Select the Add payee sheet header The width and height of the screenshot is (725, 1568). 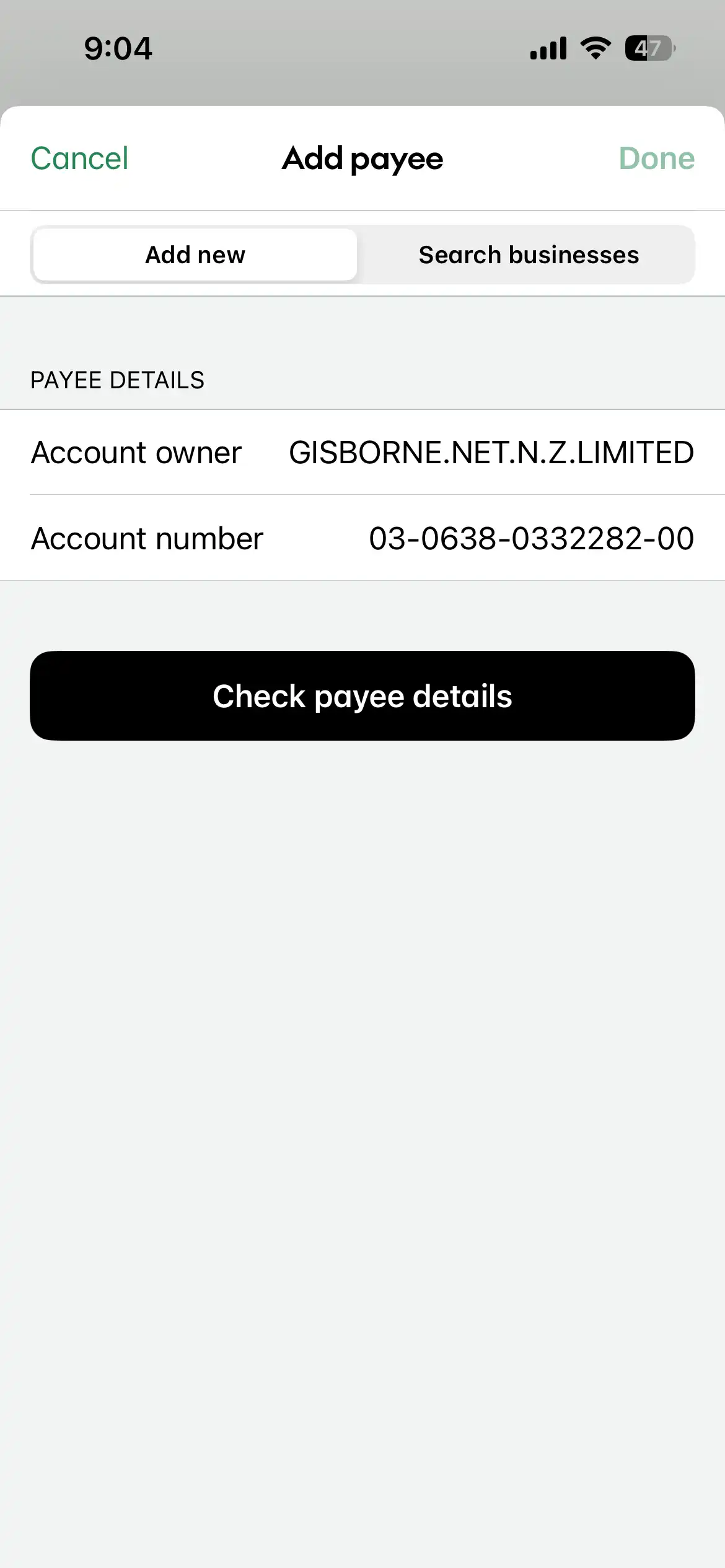[x=362, y=159]
